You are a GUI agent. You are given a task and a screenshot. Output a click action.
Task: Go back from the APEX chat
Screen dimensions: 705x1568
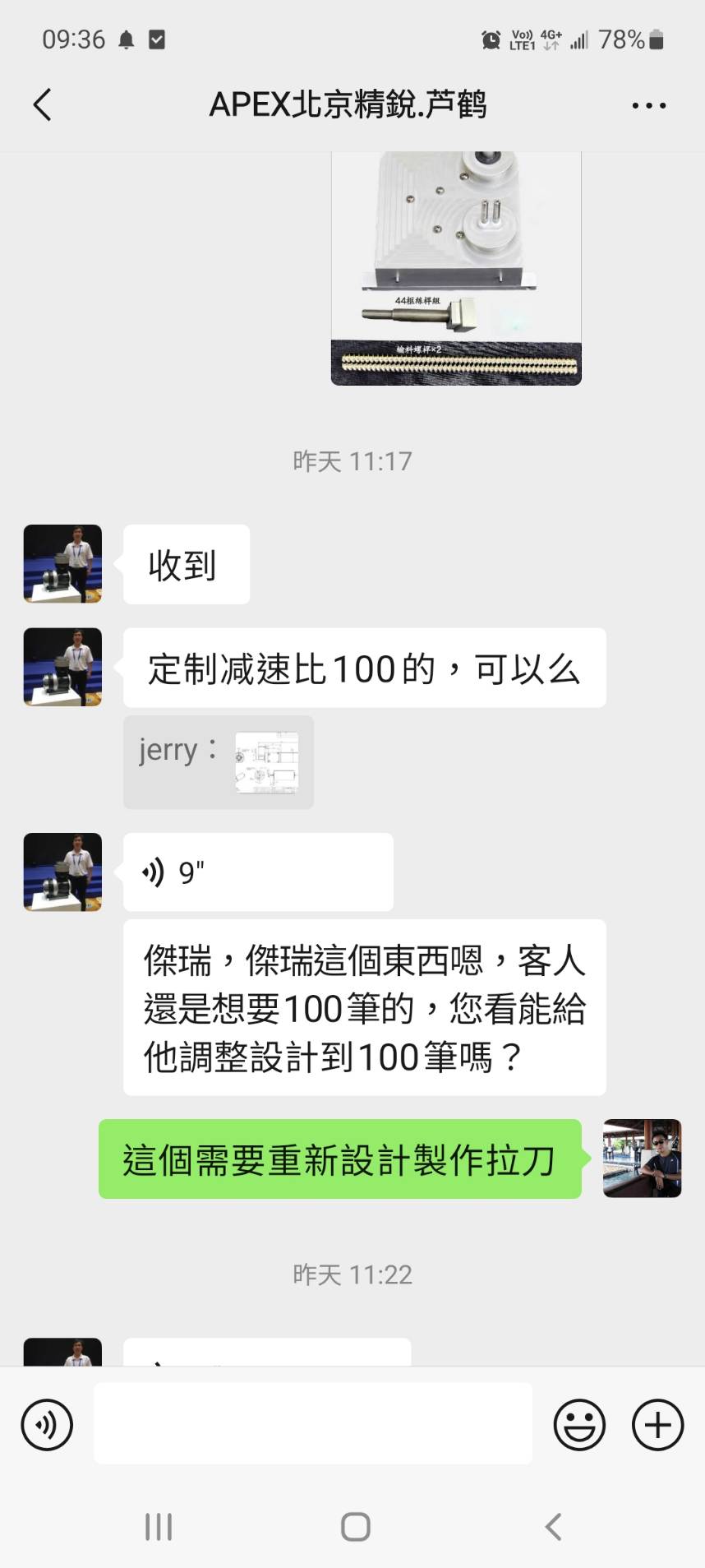[43, 105]
